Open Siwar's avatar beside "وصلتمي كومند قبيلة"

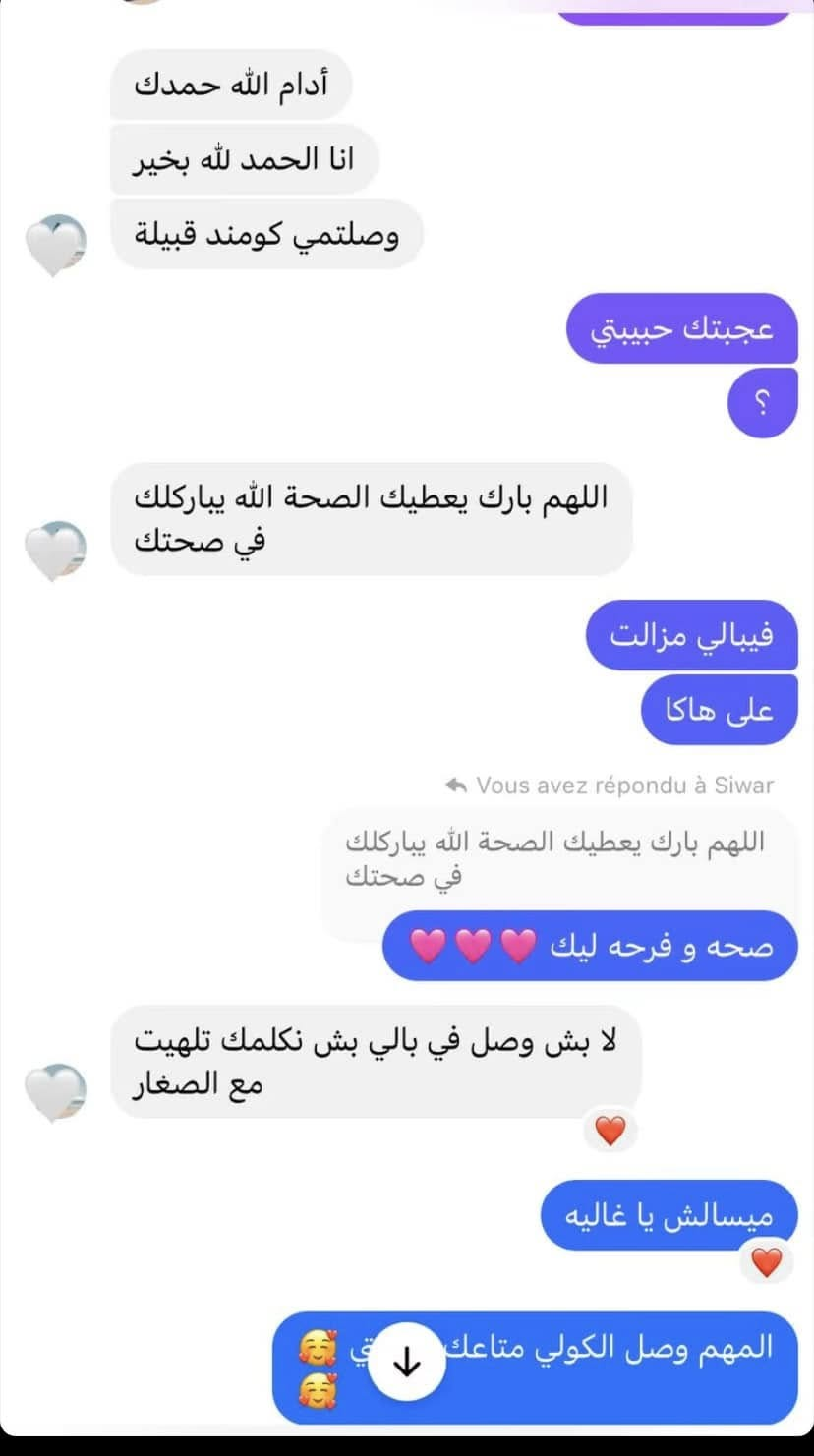[x=55, y=245]
